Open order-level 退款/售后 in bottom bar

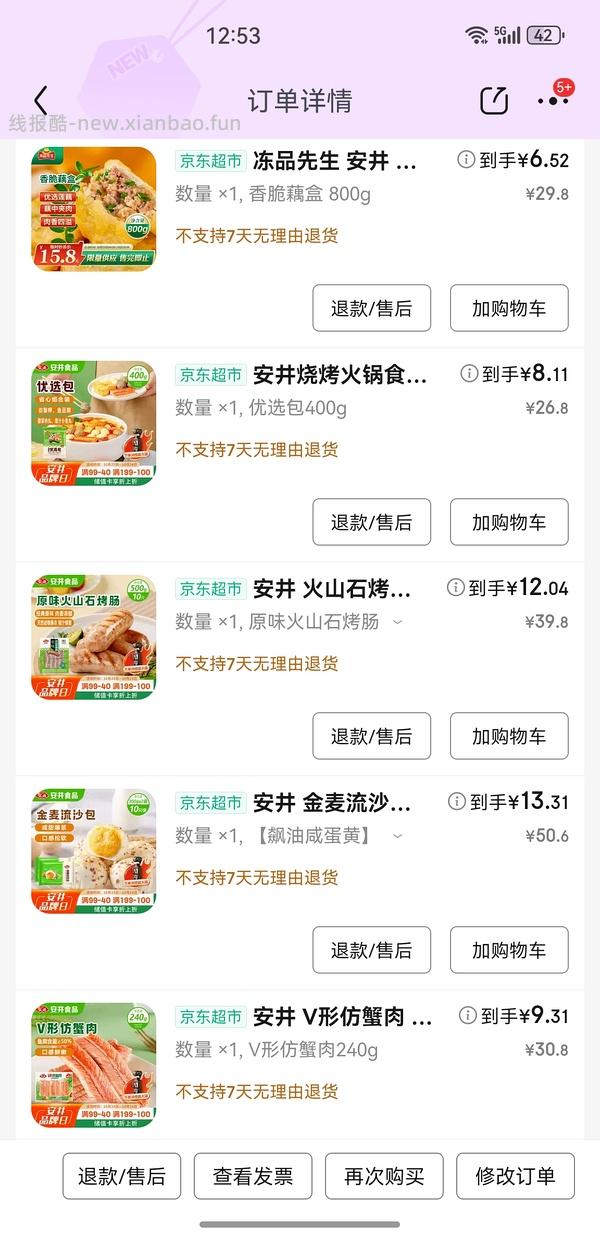[x=122, y=1176]
